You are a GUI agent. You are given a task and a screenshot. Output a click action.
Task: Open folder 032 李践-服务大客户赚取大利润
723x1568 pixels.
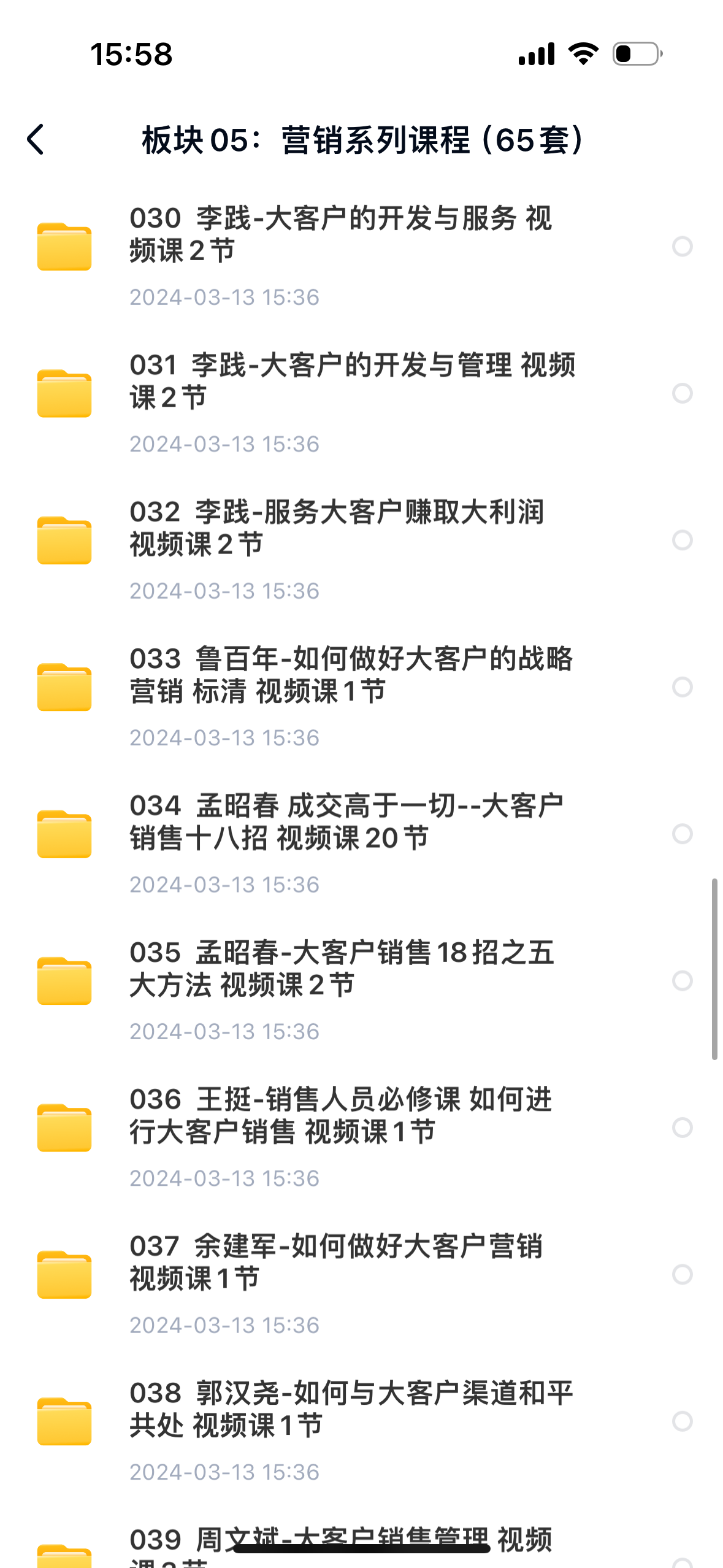[x=337, y=528]
